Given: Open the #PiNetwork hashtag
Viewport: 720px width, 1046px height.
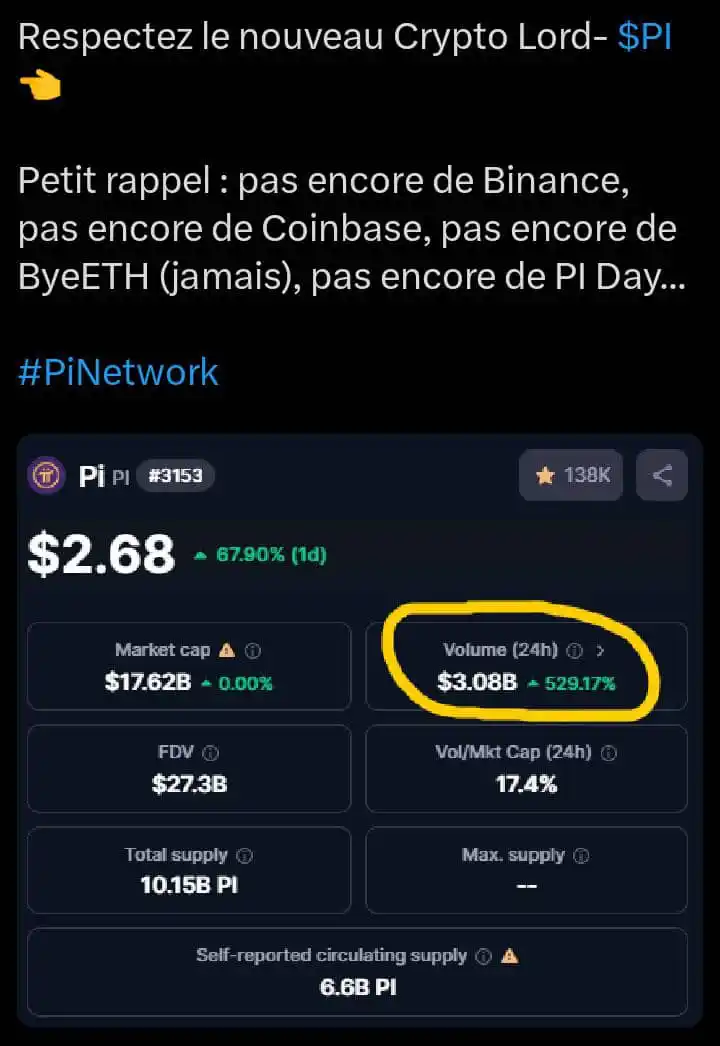Looking at the screenshot, I should [118, 372].
